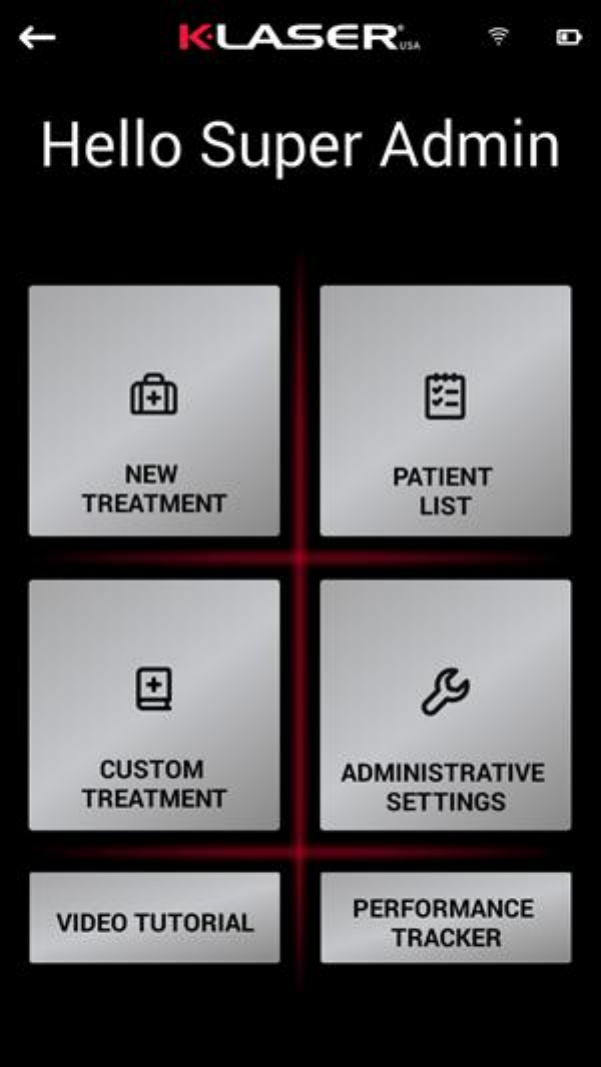Open the Performance Tracker

point(446,917)
